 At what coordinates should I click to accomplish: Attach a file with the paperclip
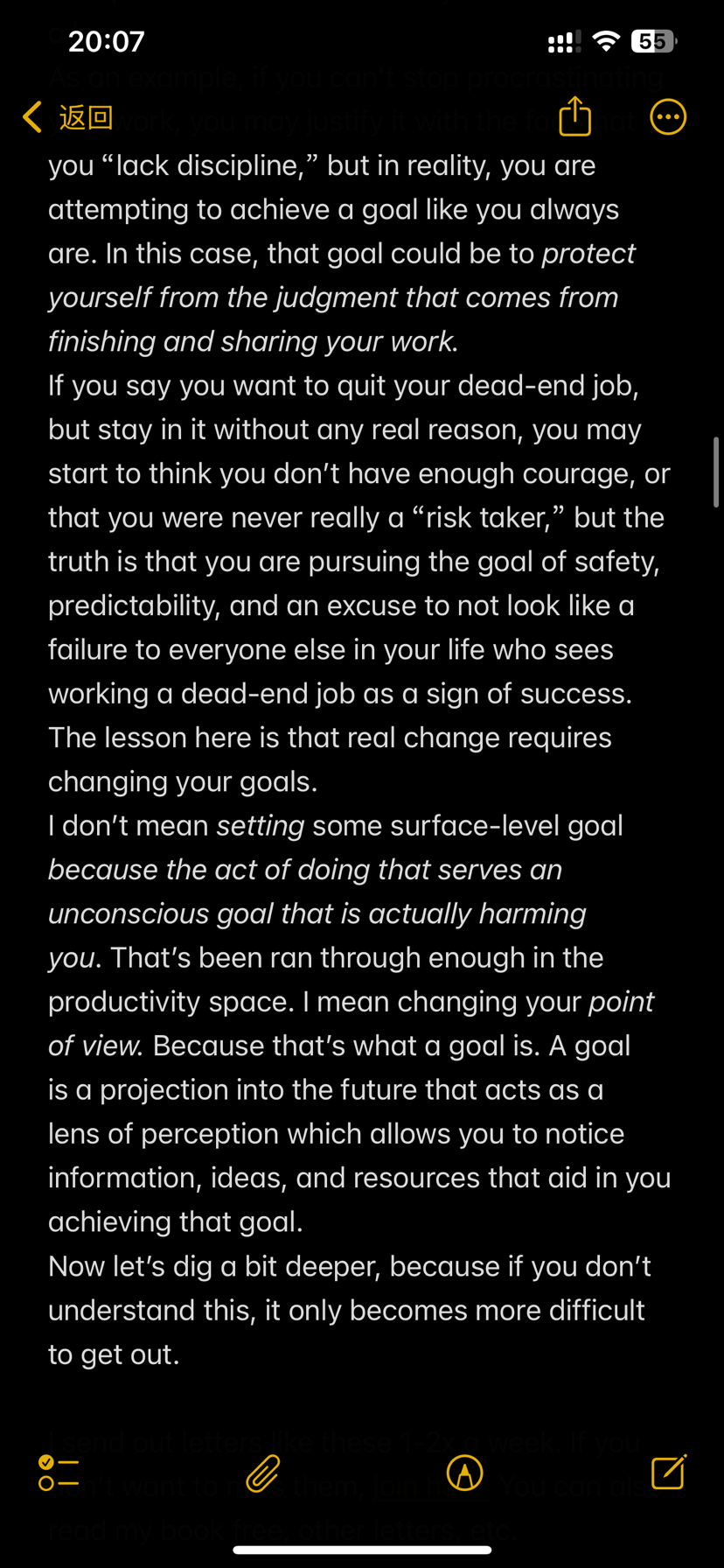coord(262,1473)
